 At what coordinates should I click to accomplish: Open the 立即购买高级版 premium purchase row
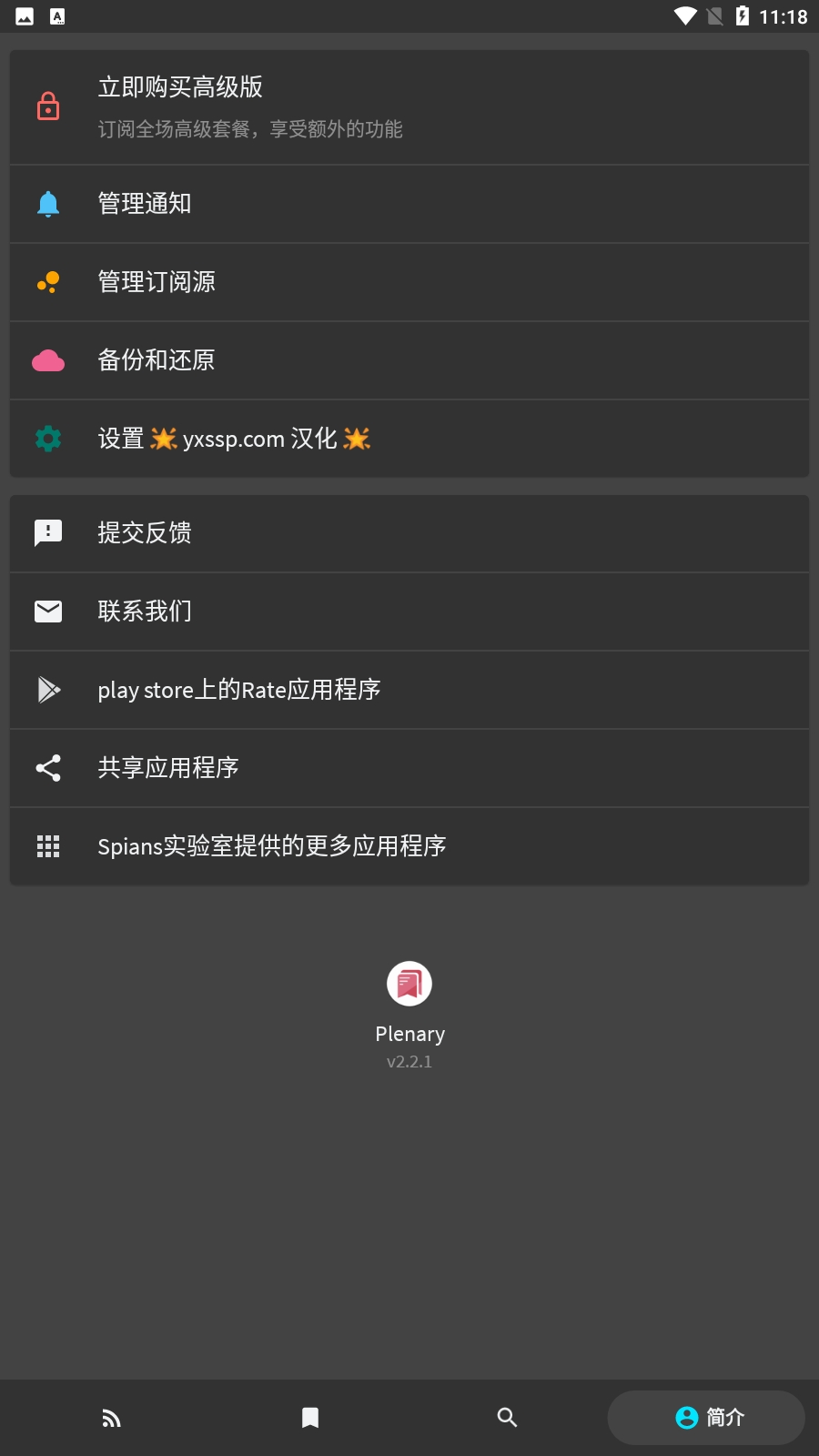409,107
